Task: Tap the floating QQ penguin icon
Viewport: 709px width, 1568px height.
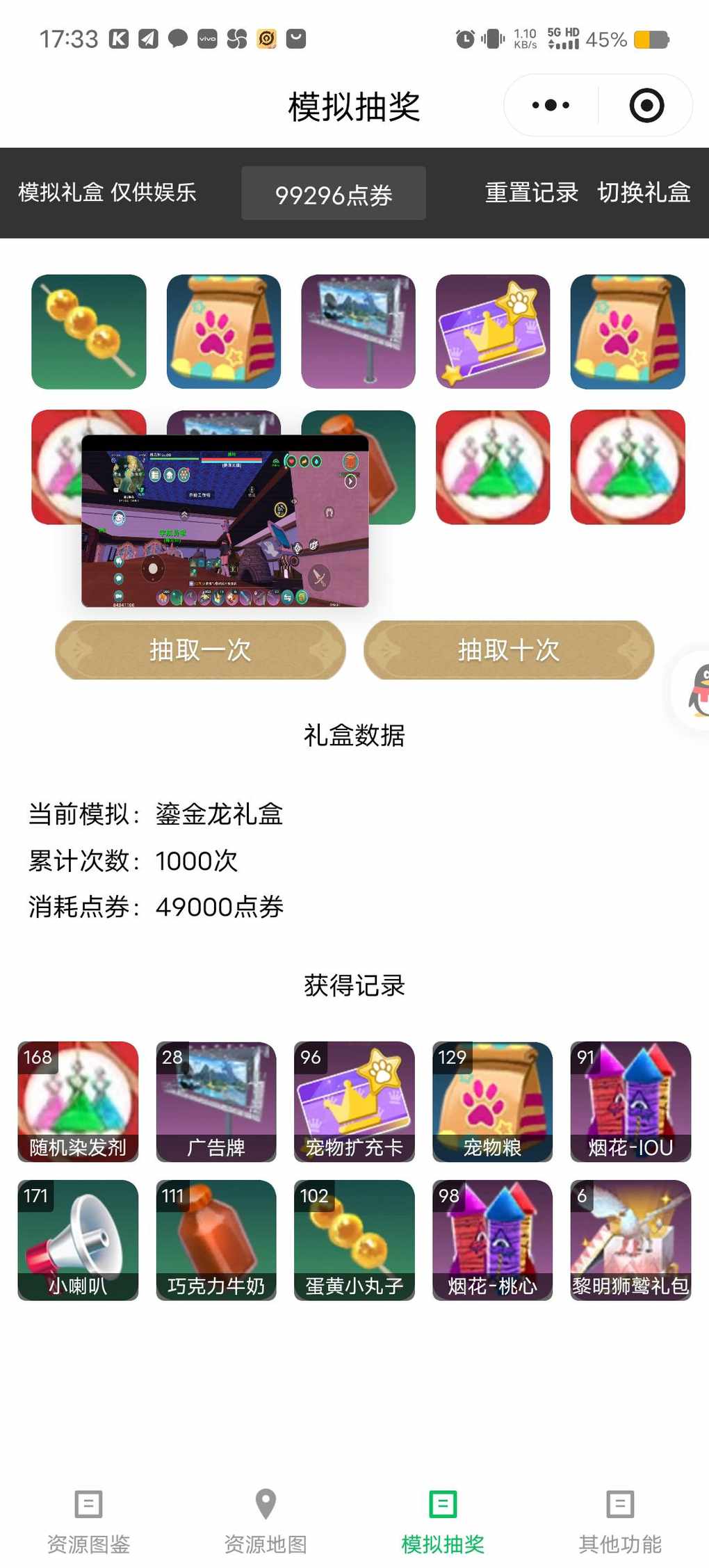Action: pos(696,690)
